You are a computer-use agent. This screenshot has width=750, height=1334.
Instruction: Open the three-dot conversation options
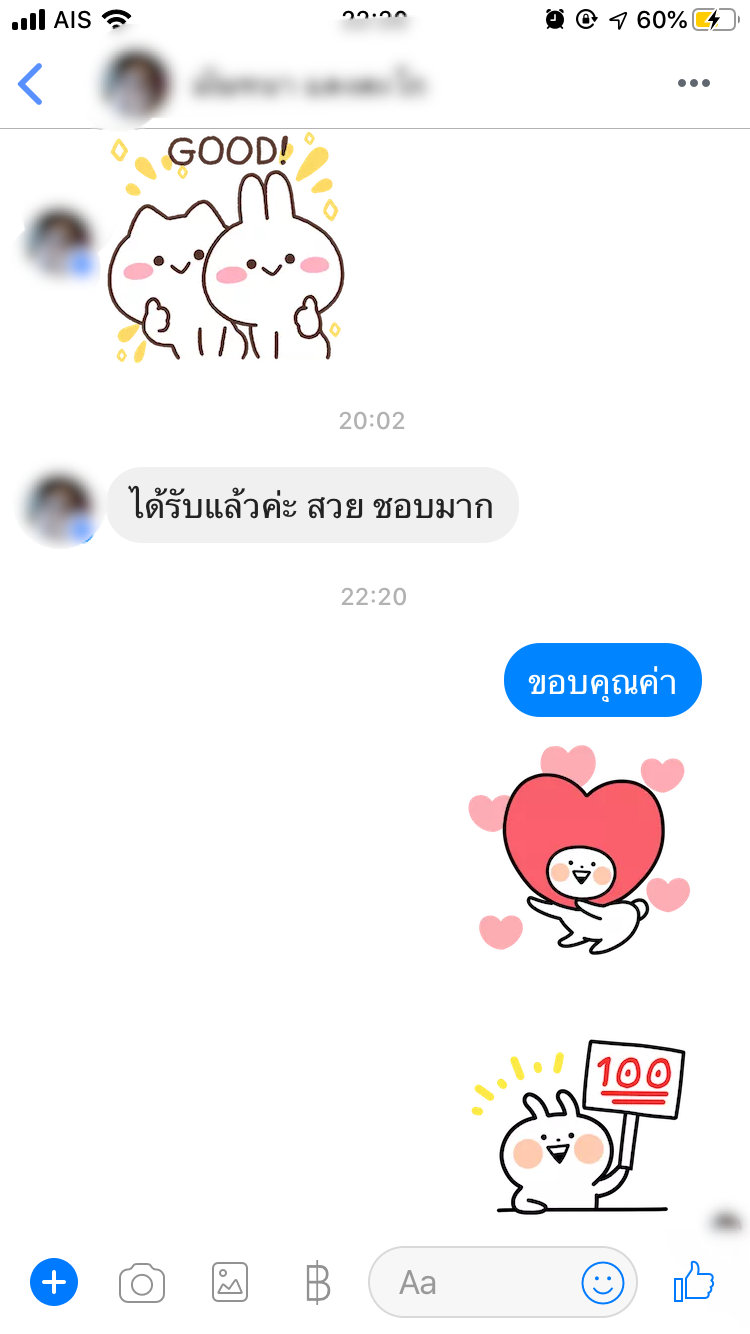pos(693,84)
